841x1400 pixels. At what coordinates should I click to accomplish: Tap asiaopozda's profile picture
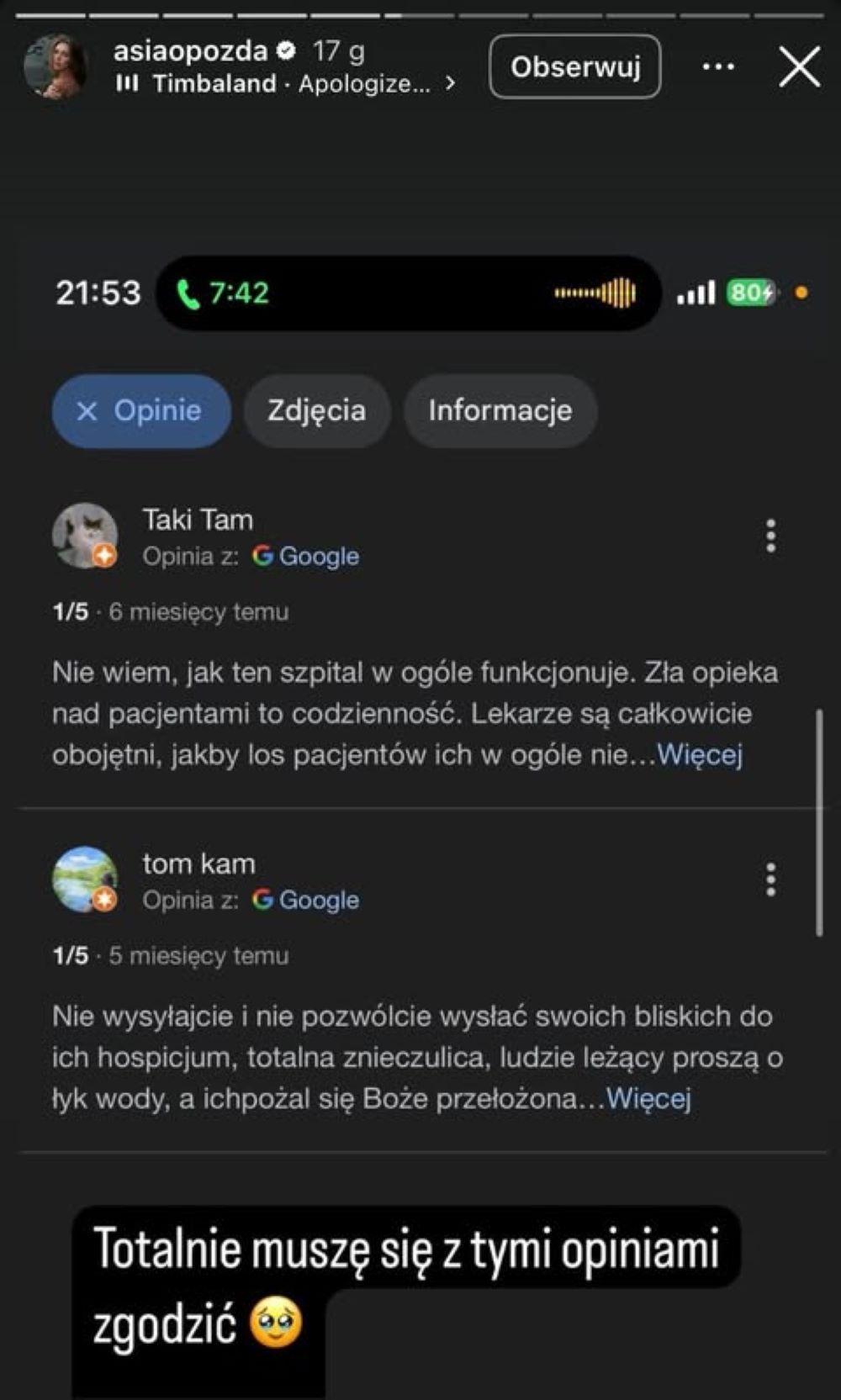coord(56,66)
